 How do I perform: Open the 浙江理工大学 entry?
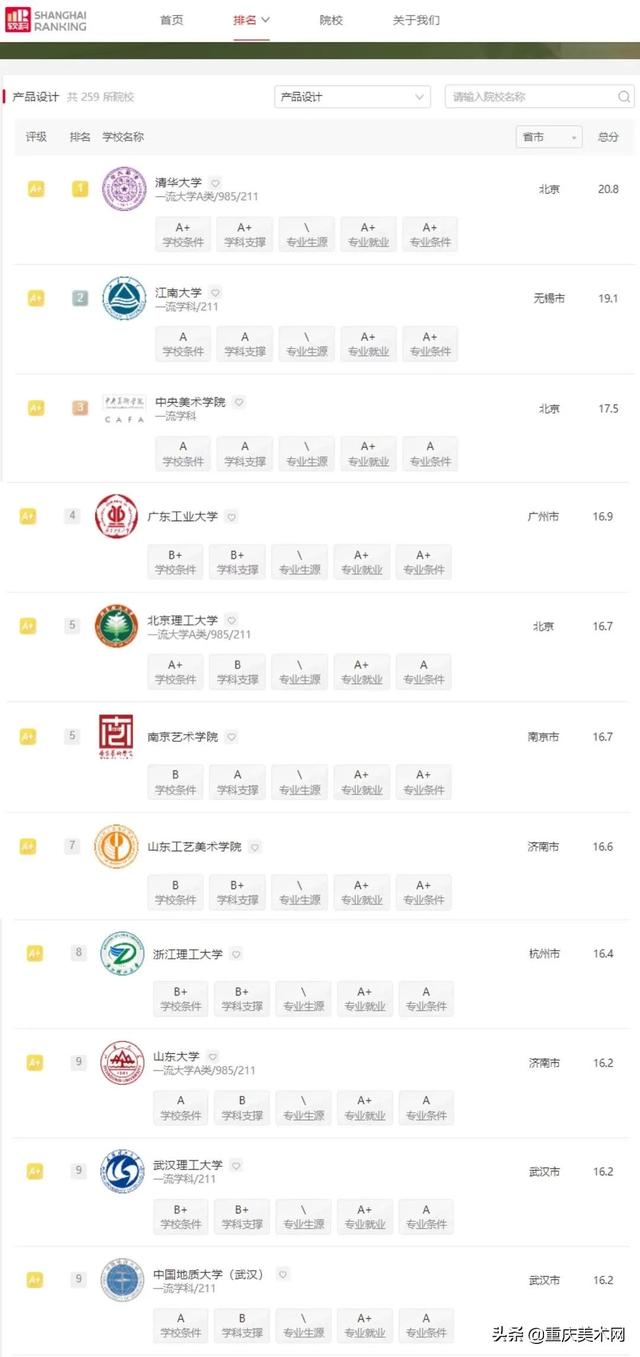coord(188,954)
